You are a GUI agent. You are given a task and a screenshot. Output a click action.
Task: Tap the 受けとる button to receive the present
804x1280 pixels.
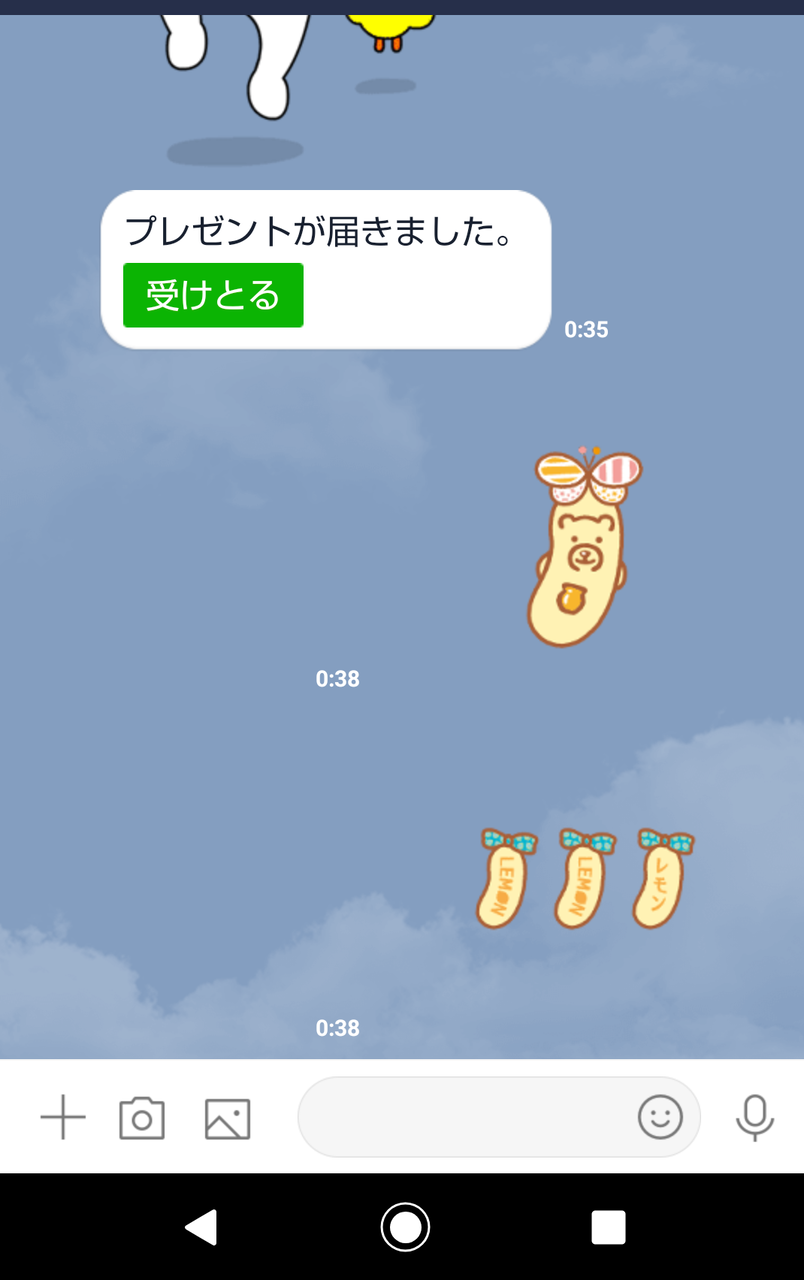click(x=213, y=295)
